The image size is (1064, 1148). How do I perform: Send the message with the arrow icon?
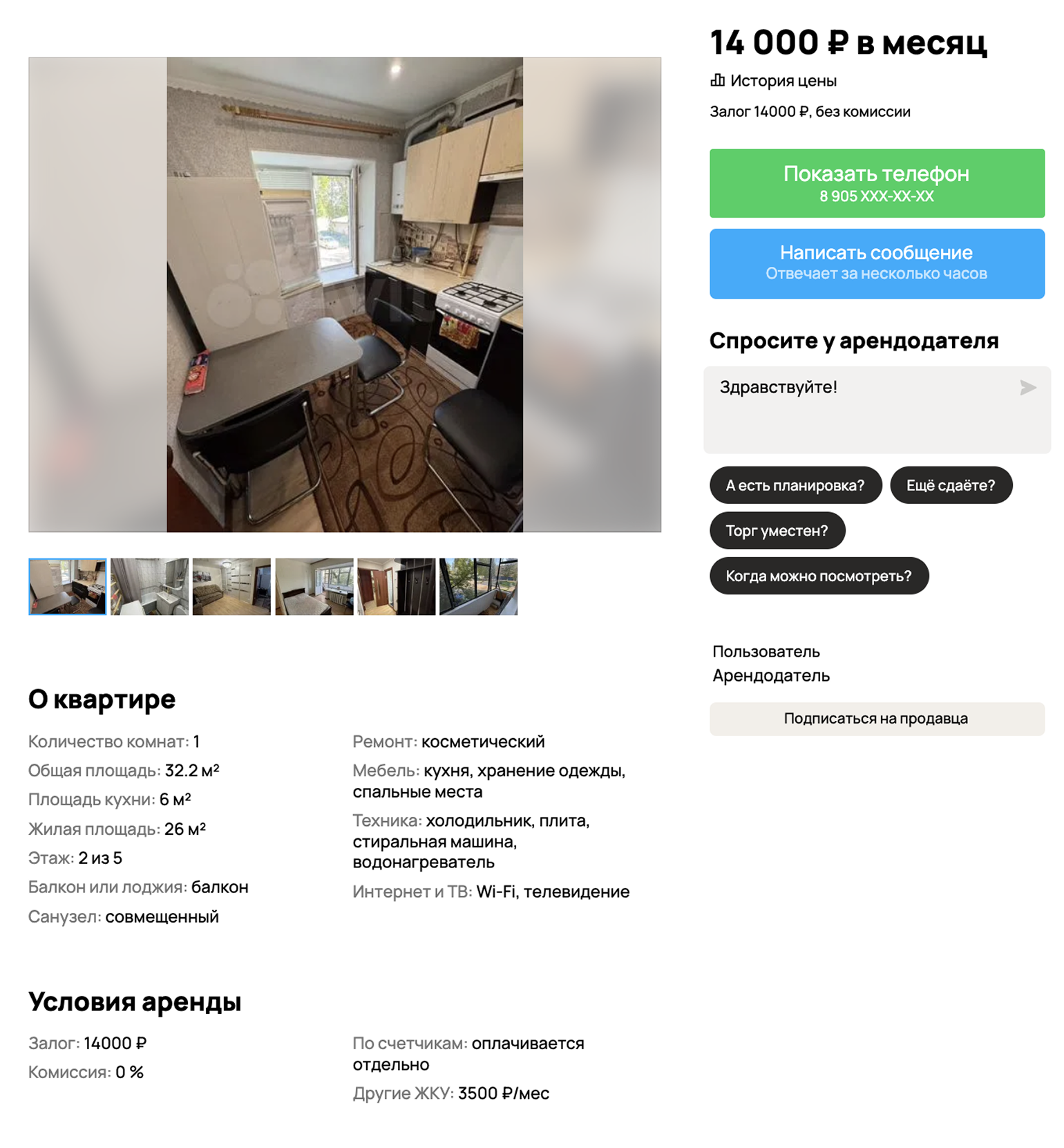tap(1027, 388)
